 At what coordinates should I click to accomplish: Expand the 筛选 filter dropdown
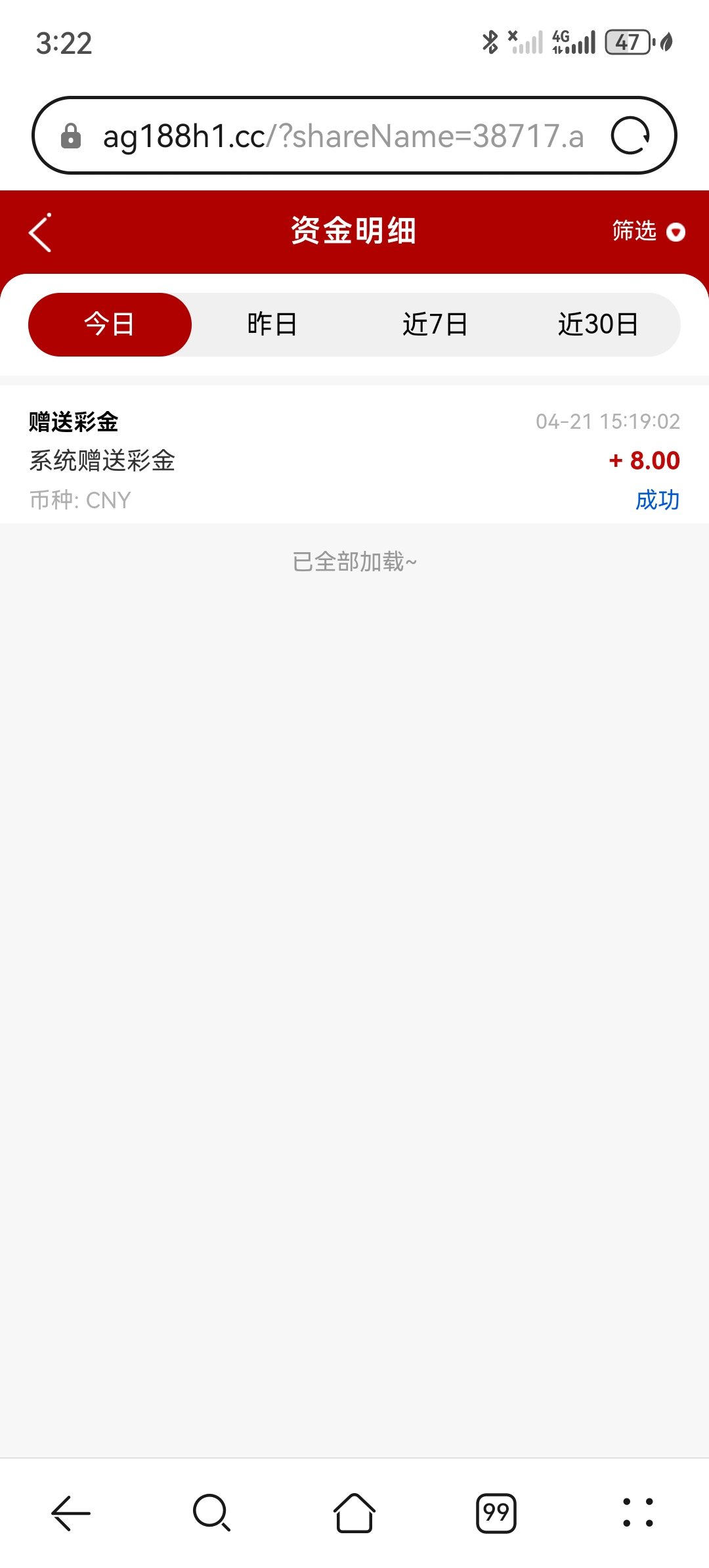click(646, 232)
